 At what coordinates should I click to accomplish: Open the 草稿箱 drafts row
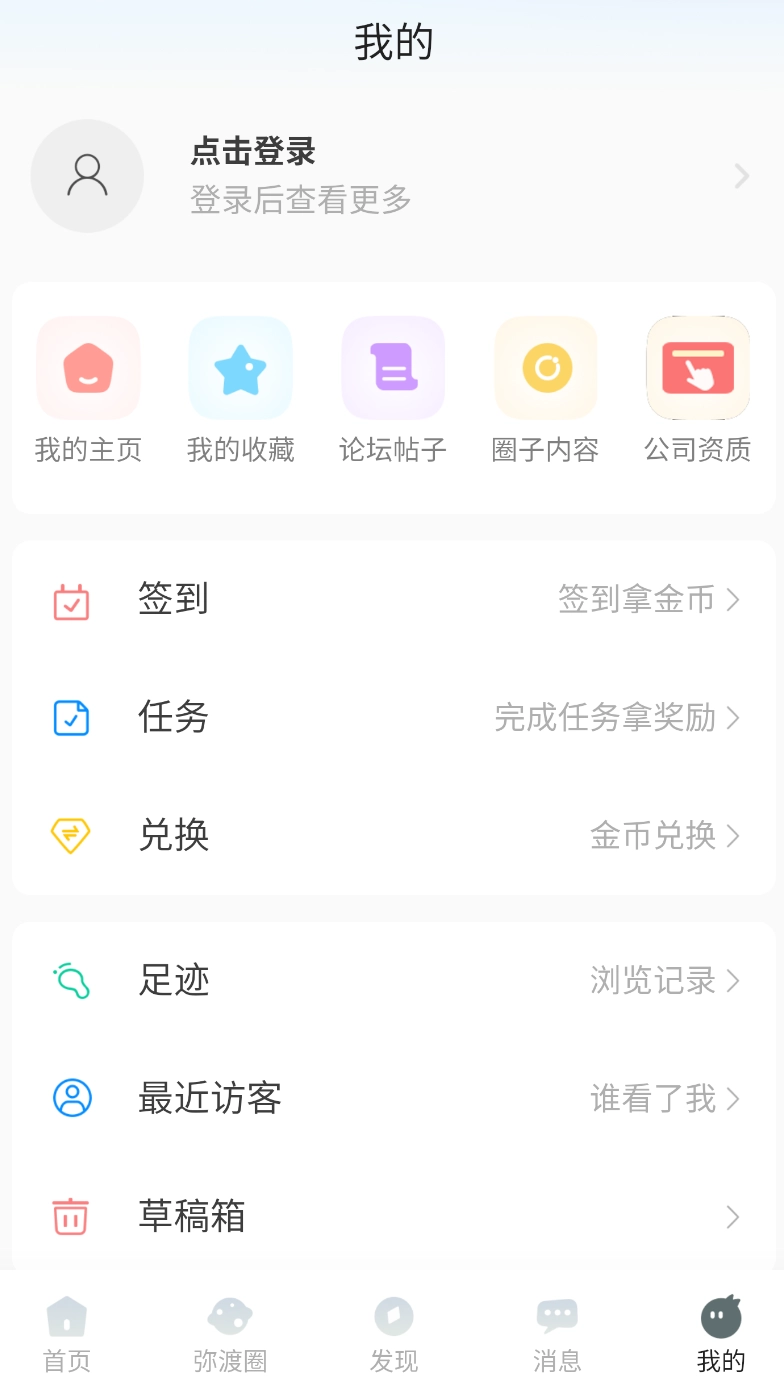point(393,1217)
